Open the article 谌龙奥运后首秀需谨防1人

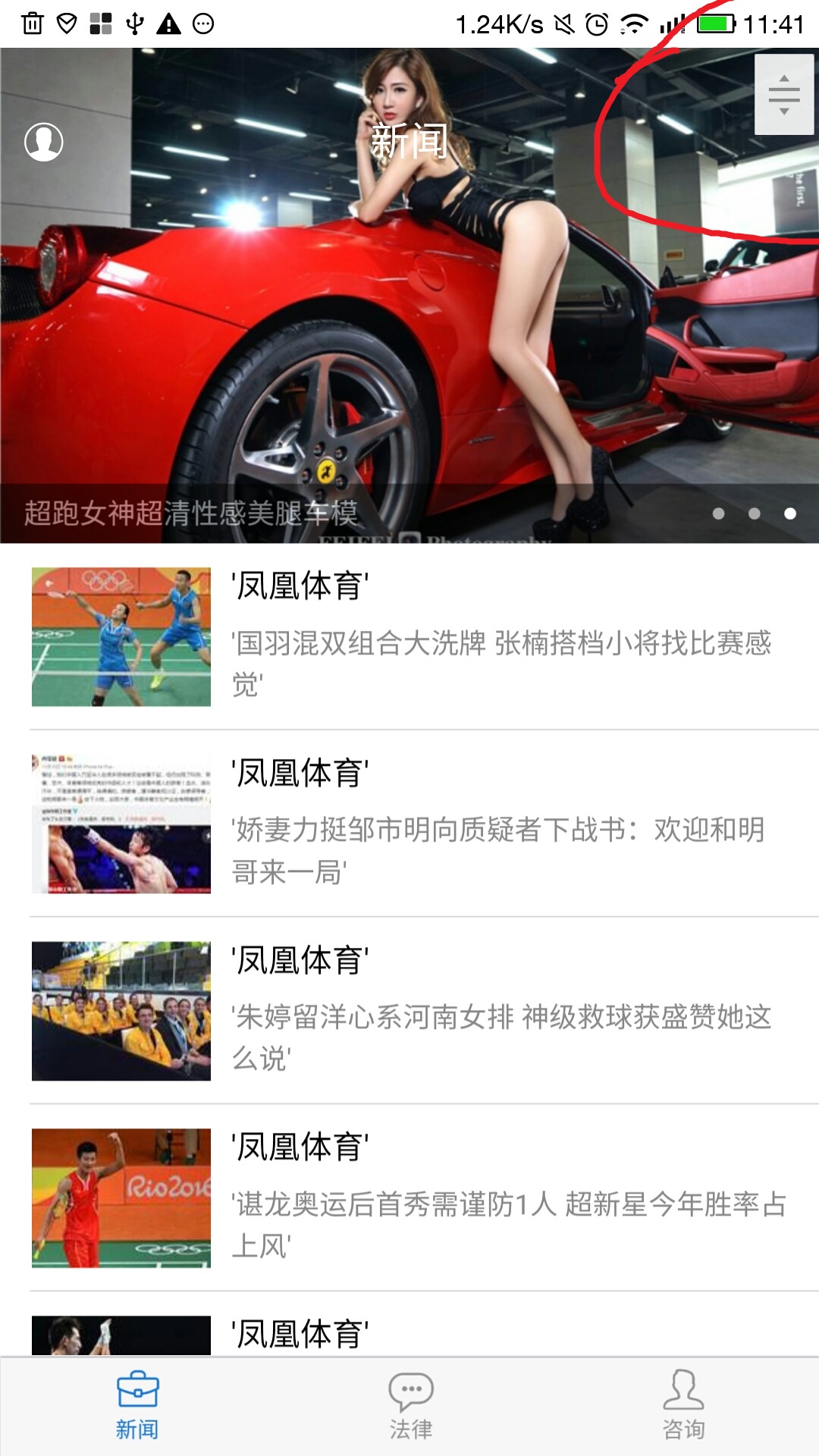click(x=500, y=1204)
